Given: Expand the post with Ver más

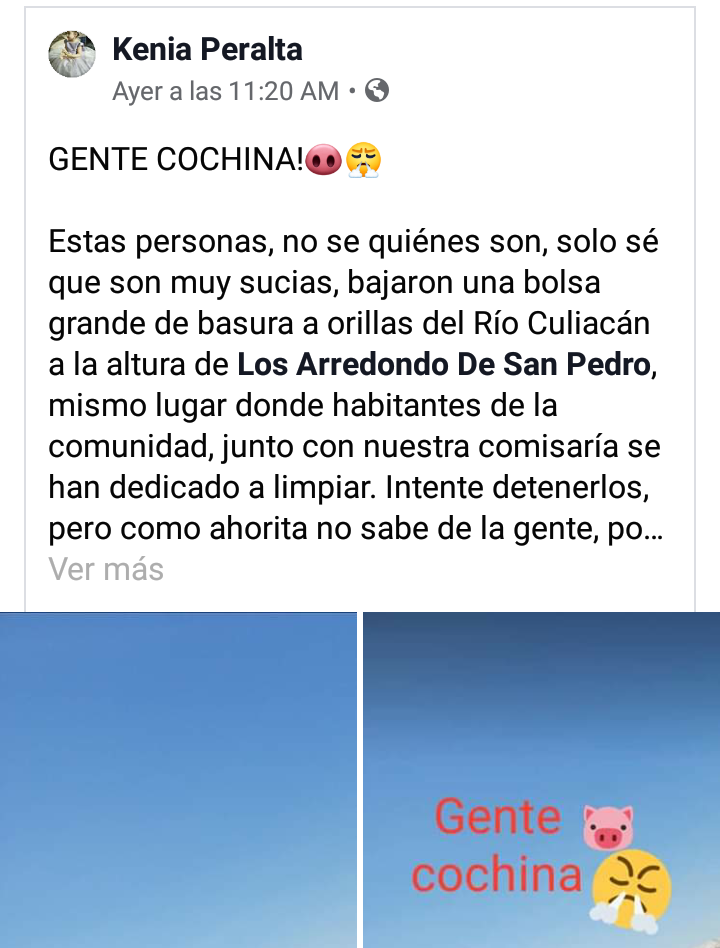Looking at the screenshot, I should [106, 570].
